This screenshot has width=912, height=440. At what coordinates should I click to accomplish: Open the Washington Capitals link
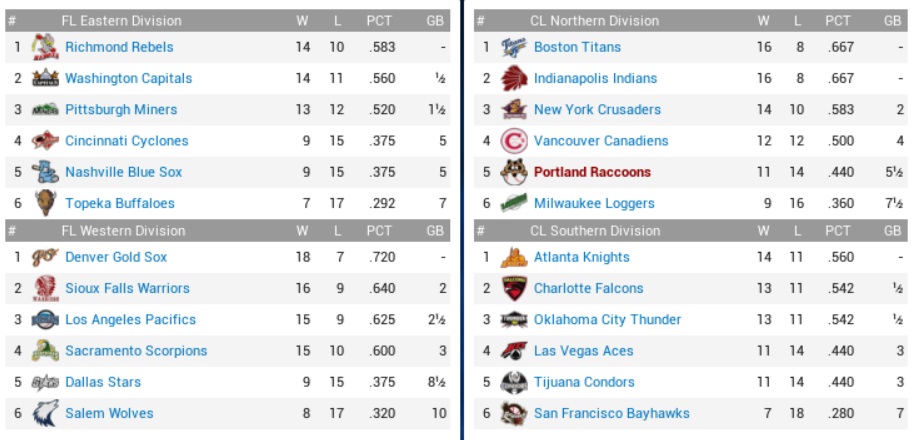[128, 78]
